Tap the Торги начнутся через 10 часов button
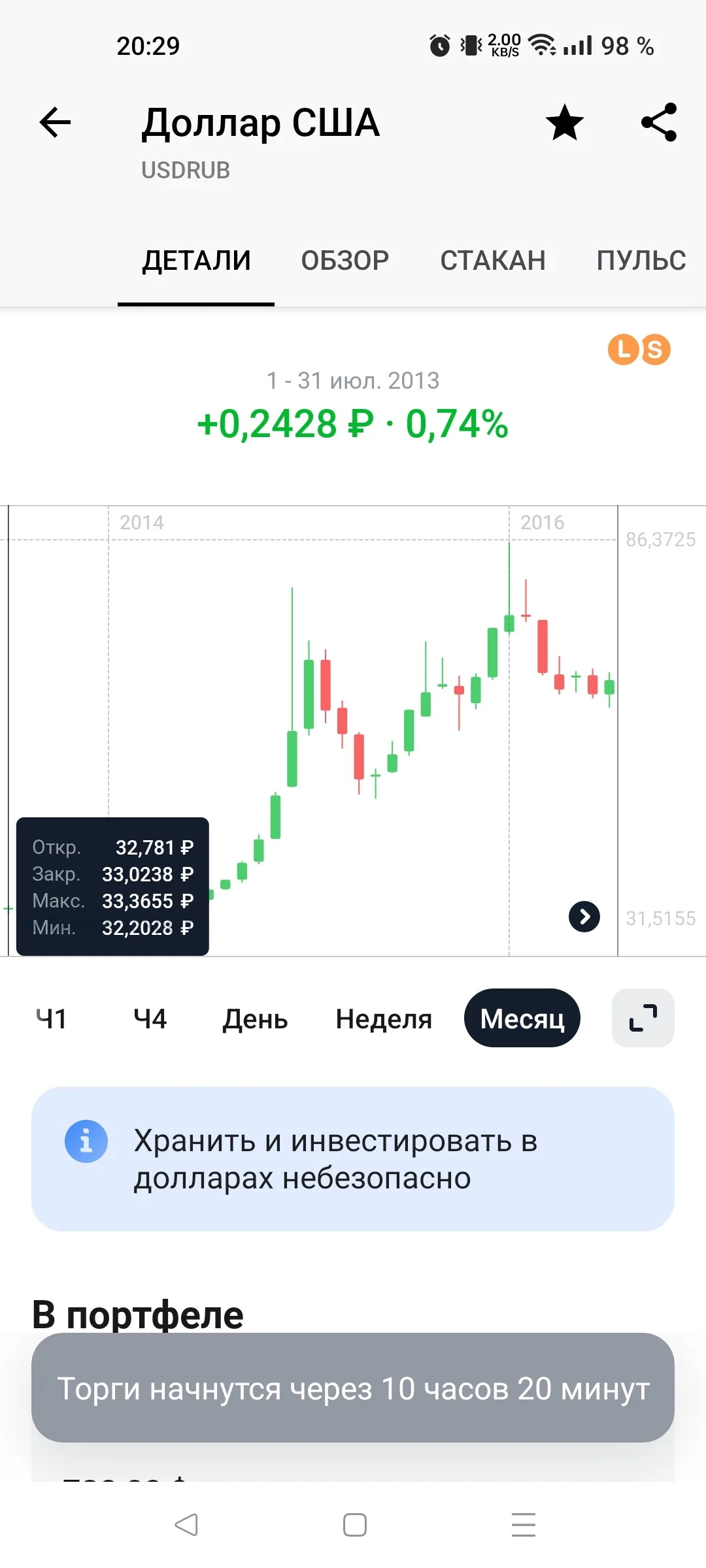This screenshot has width=706, height=1568. (x=353, y=1388)
